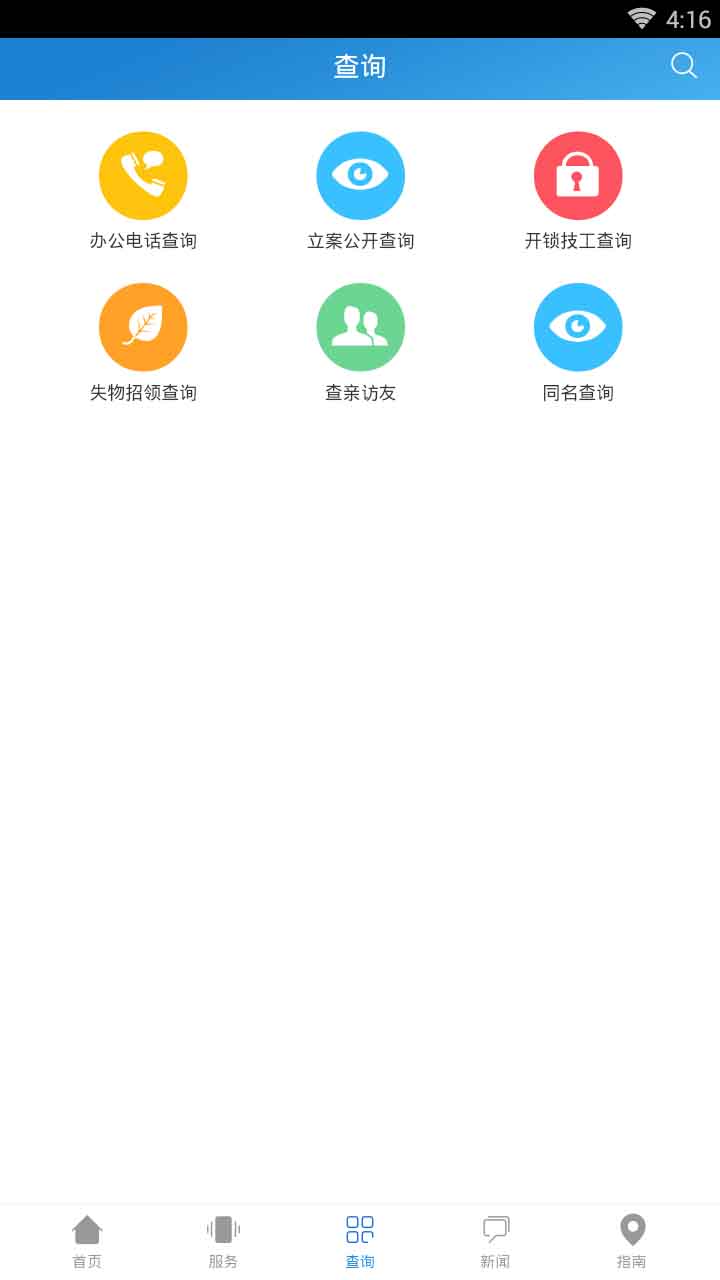Tap the 查询 title in the header
The height and width of the screenshot is (1280, 720).
click(x=360, y=66)
